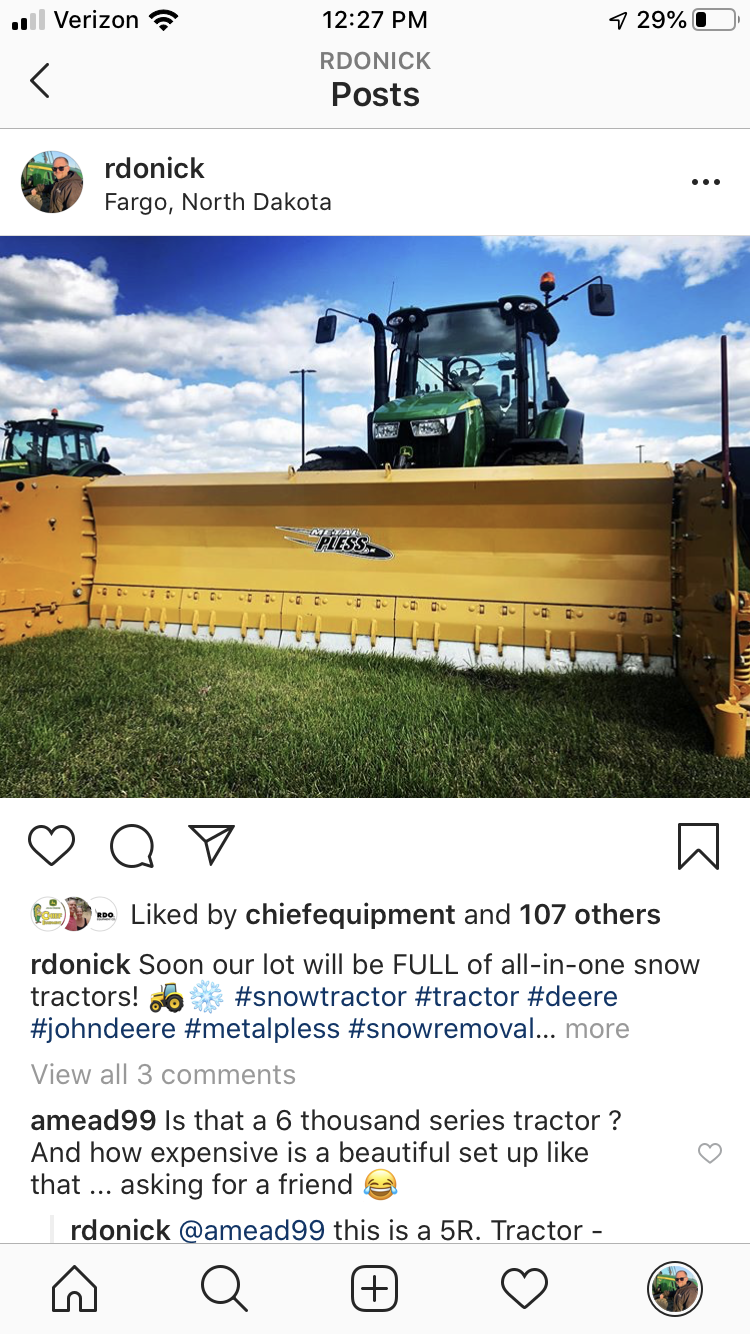Screen dimensions: 750x1334
Task: Share the post via paper plane icon
Action: (211, 846)
